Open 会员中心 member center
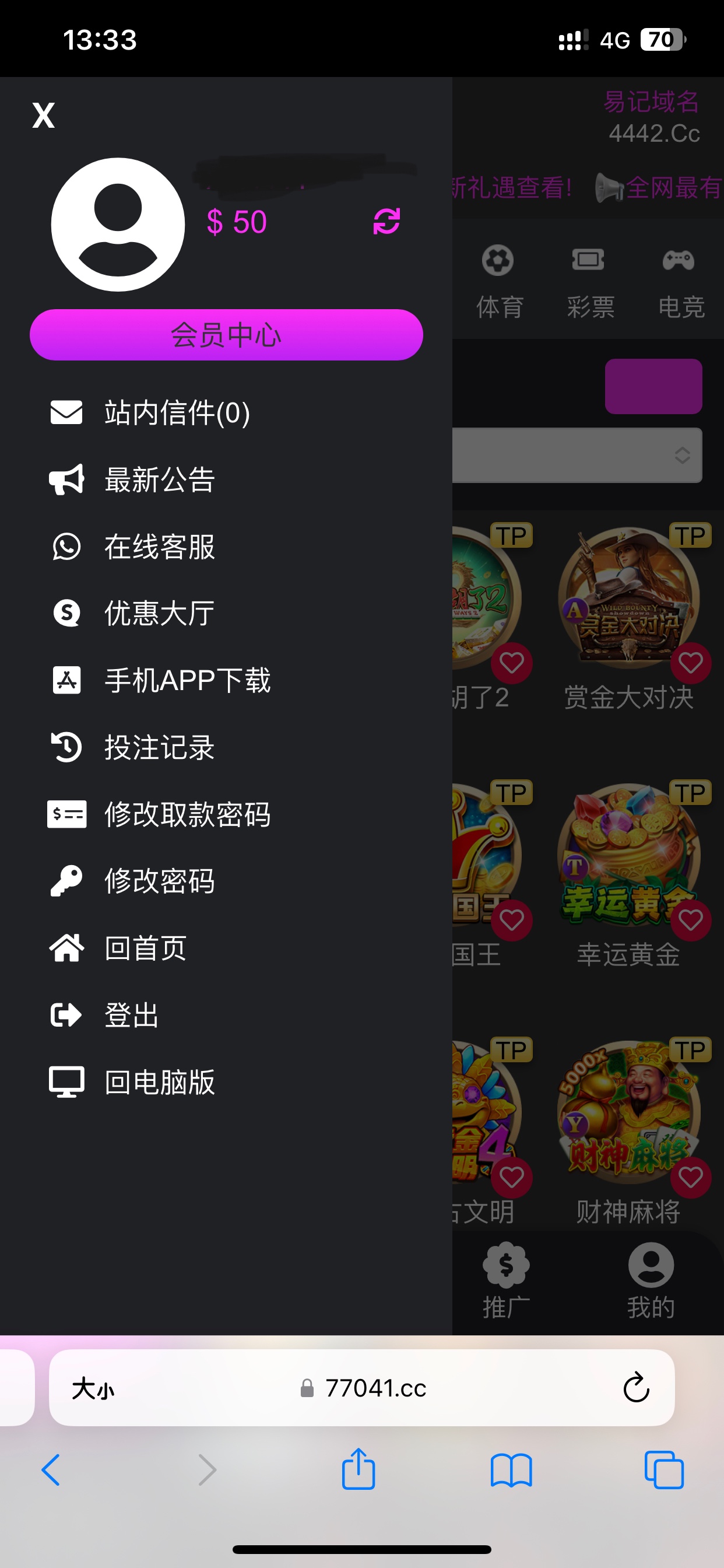The height and width of the screenshot is (1568, 724). [226, 335]
